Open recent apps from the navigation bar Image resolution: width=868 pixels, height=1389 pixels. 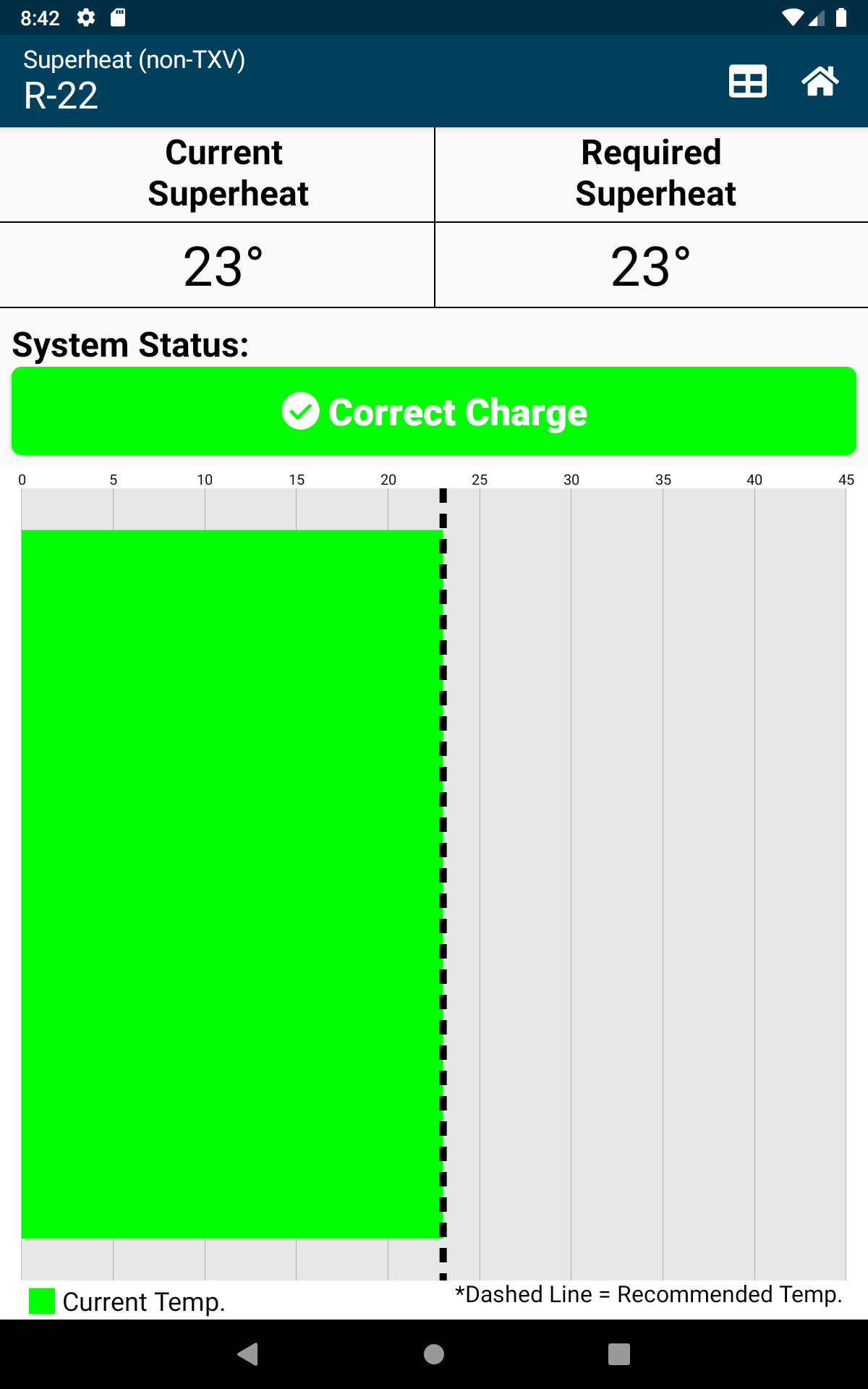tap(619, 1354)
